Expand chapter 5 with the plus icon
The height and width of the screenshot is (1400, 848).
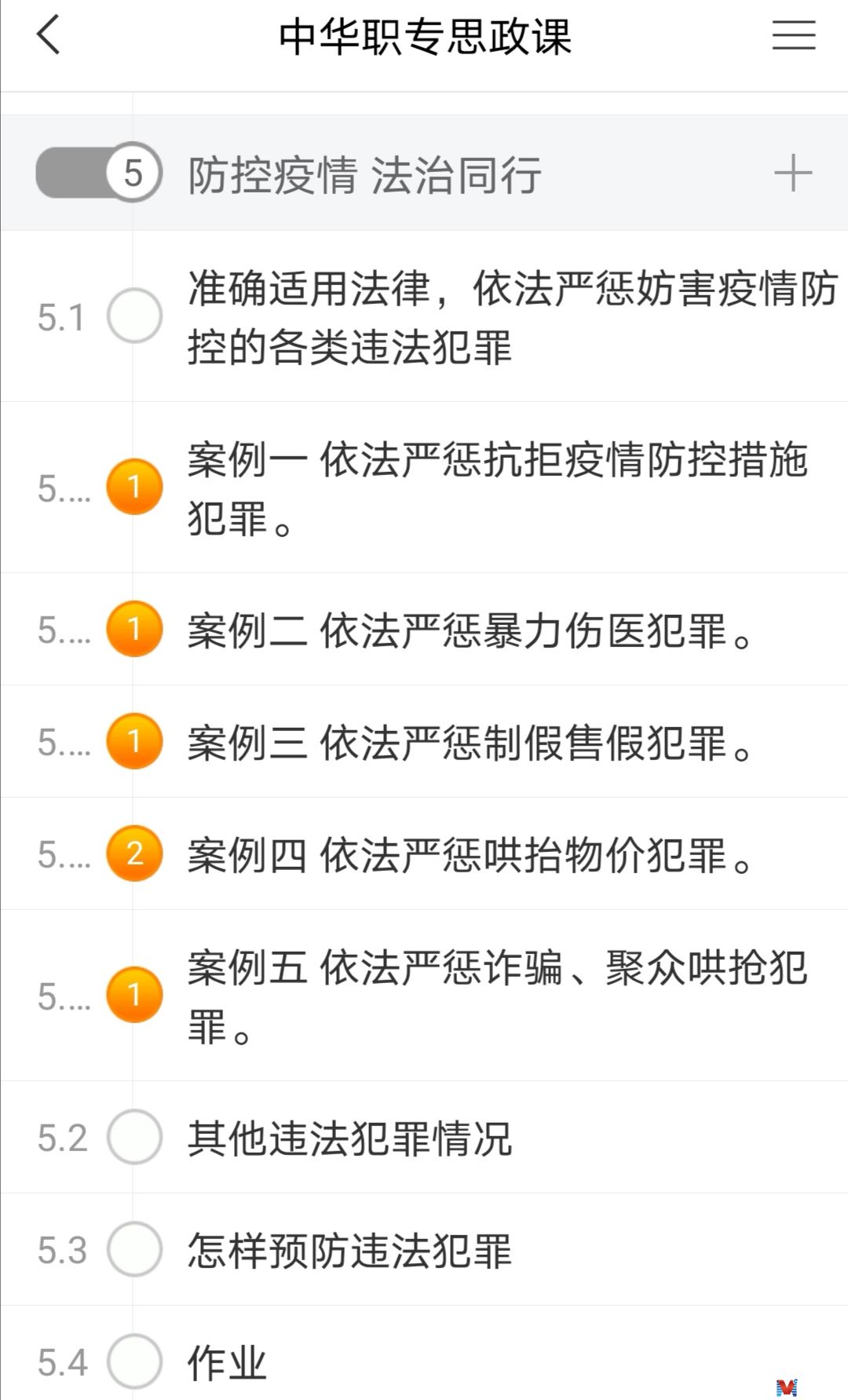tap(792, 174)
